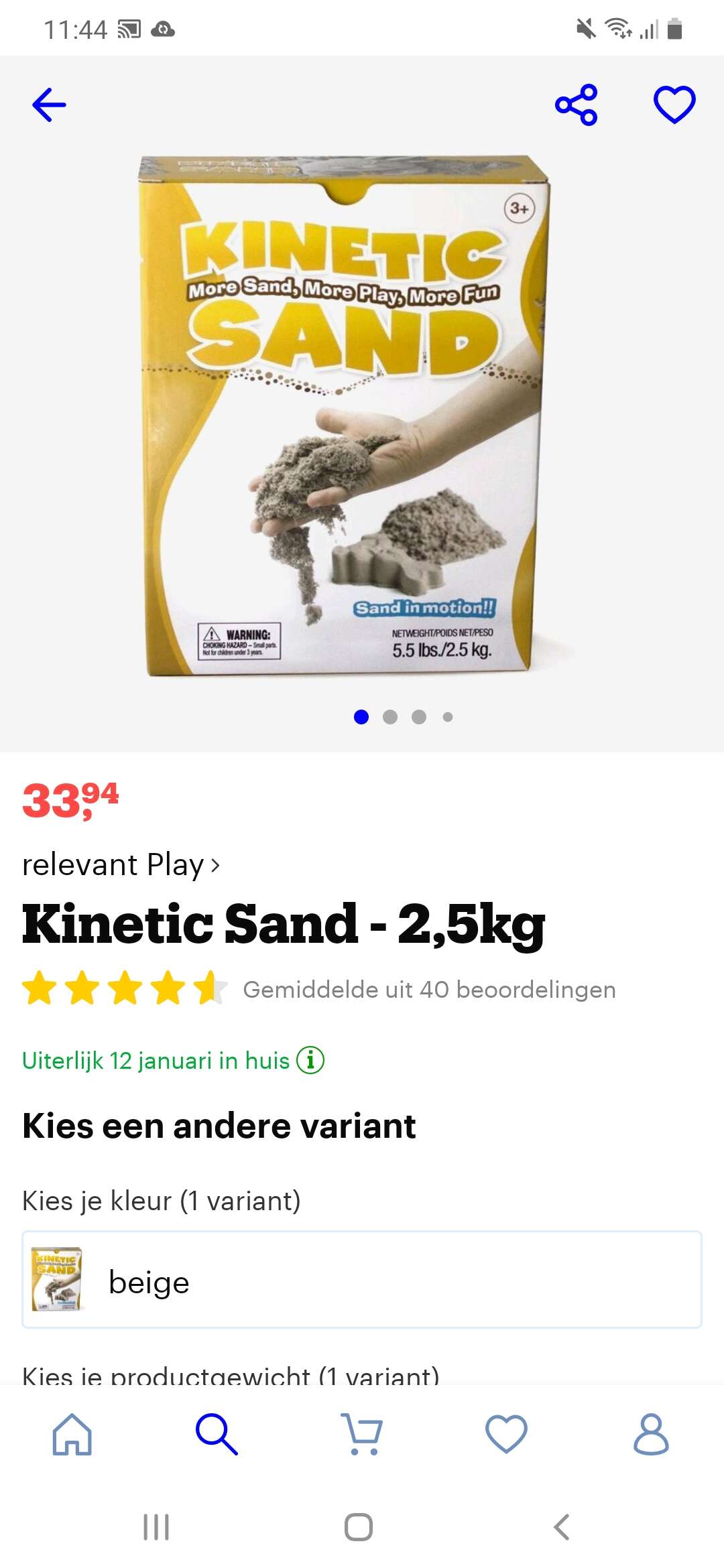
Task: Open the wishlist tab in bottom bar
Action: (507, 1434)
